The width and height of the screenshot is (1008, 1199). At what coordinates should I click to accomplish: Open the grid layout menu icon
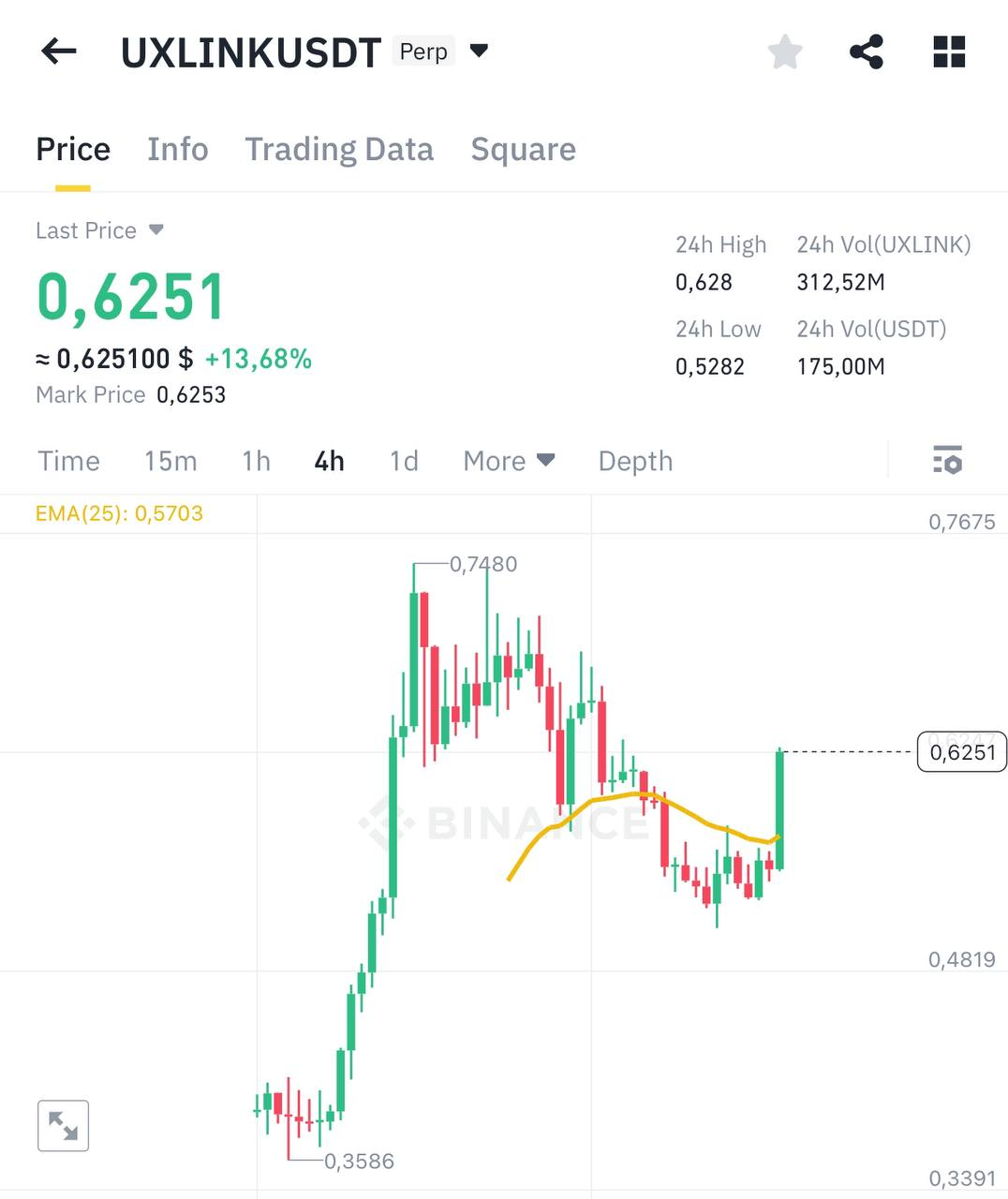[949, 52]
